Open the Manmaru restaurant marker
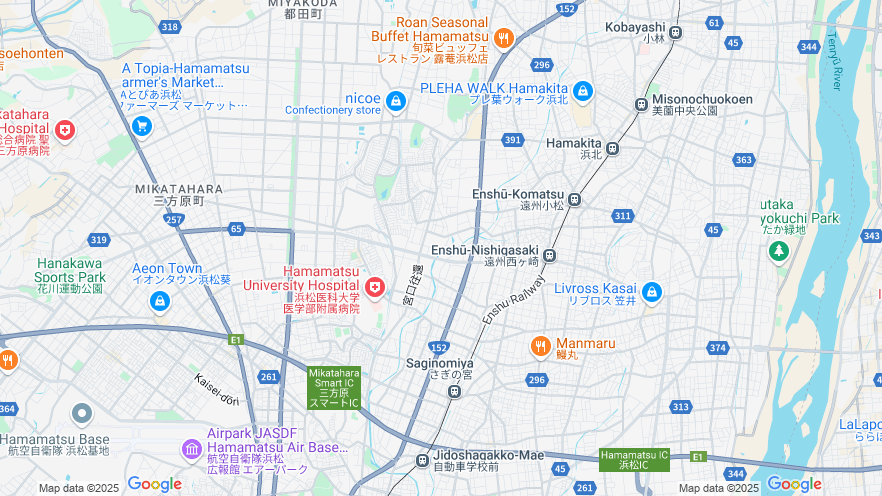The width and height of the screenshot is (882, 496). (541, 347)
